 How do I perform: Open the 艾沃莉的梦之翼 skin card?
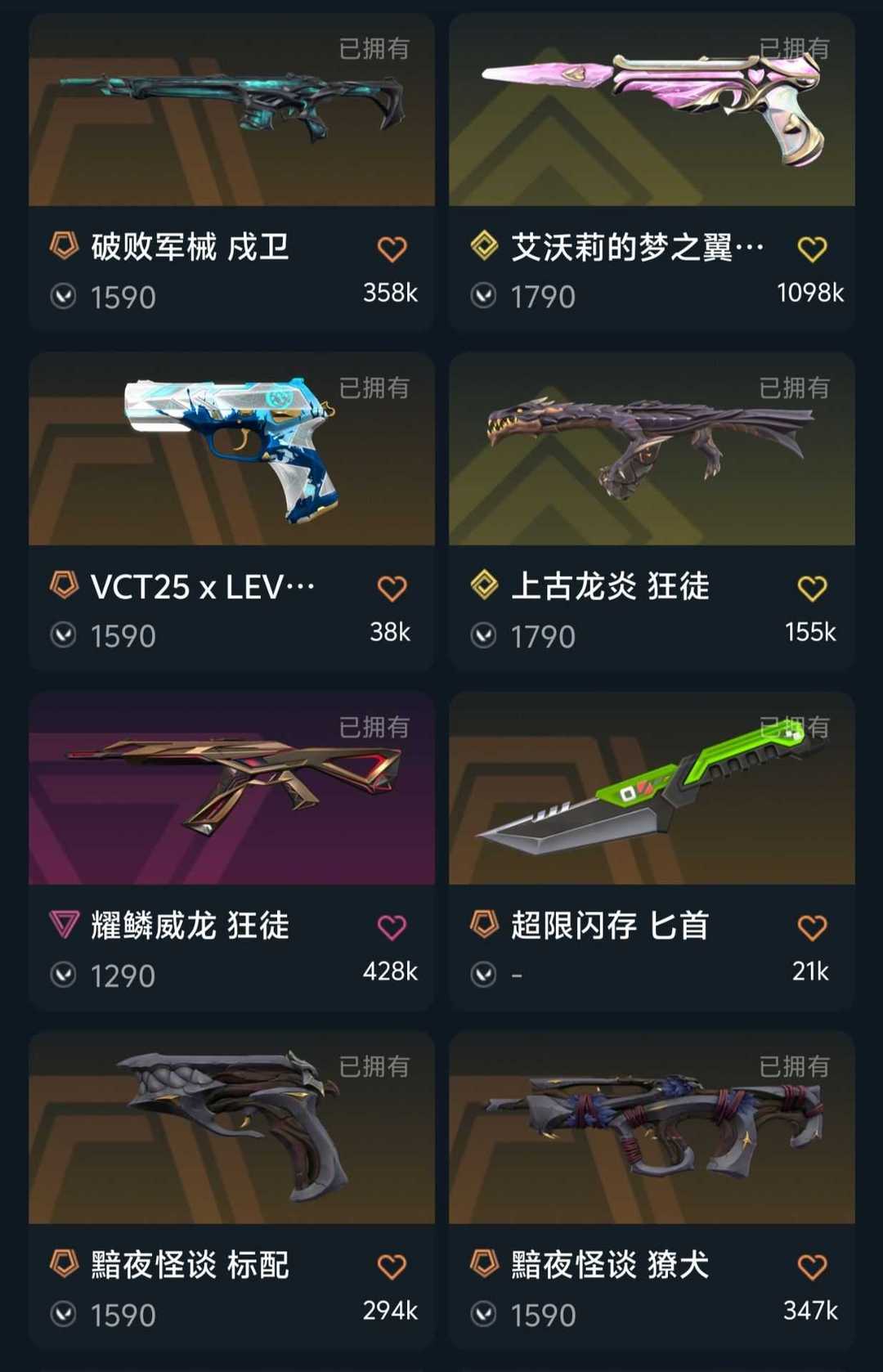pyautogui.click(x=652, y=173)
